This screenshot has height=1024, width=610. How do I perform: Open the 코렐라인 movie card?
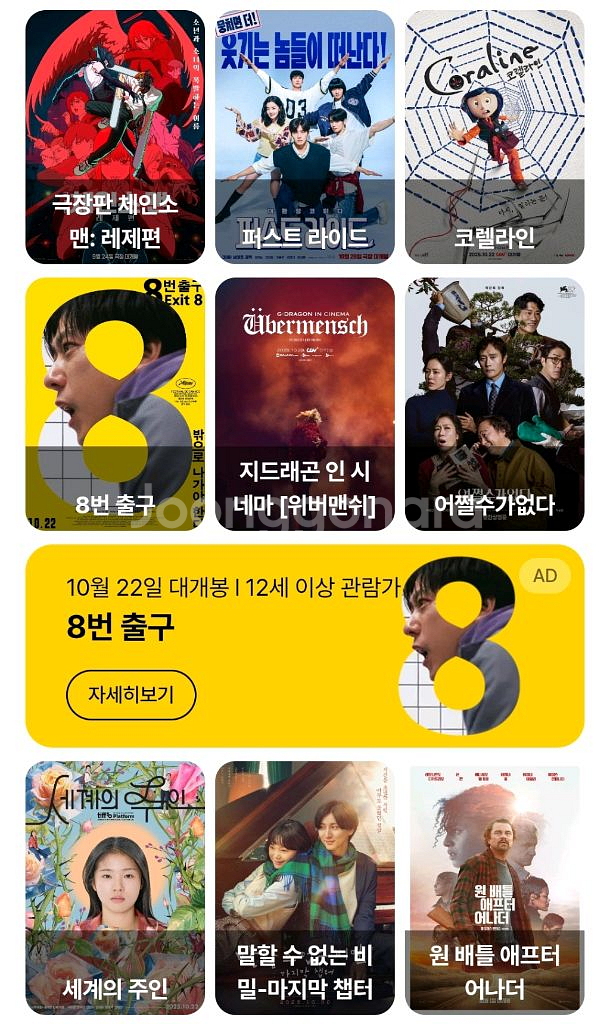pos(494,137)
